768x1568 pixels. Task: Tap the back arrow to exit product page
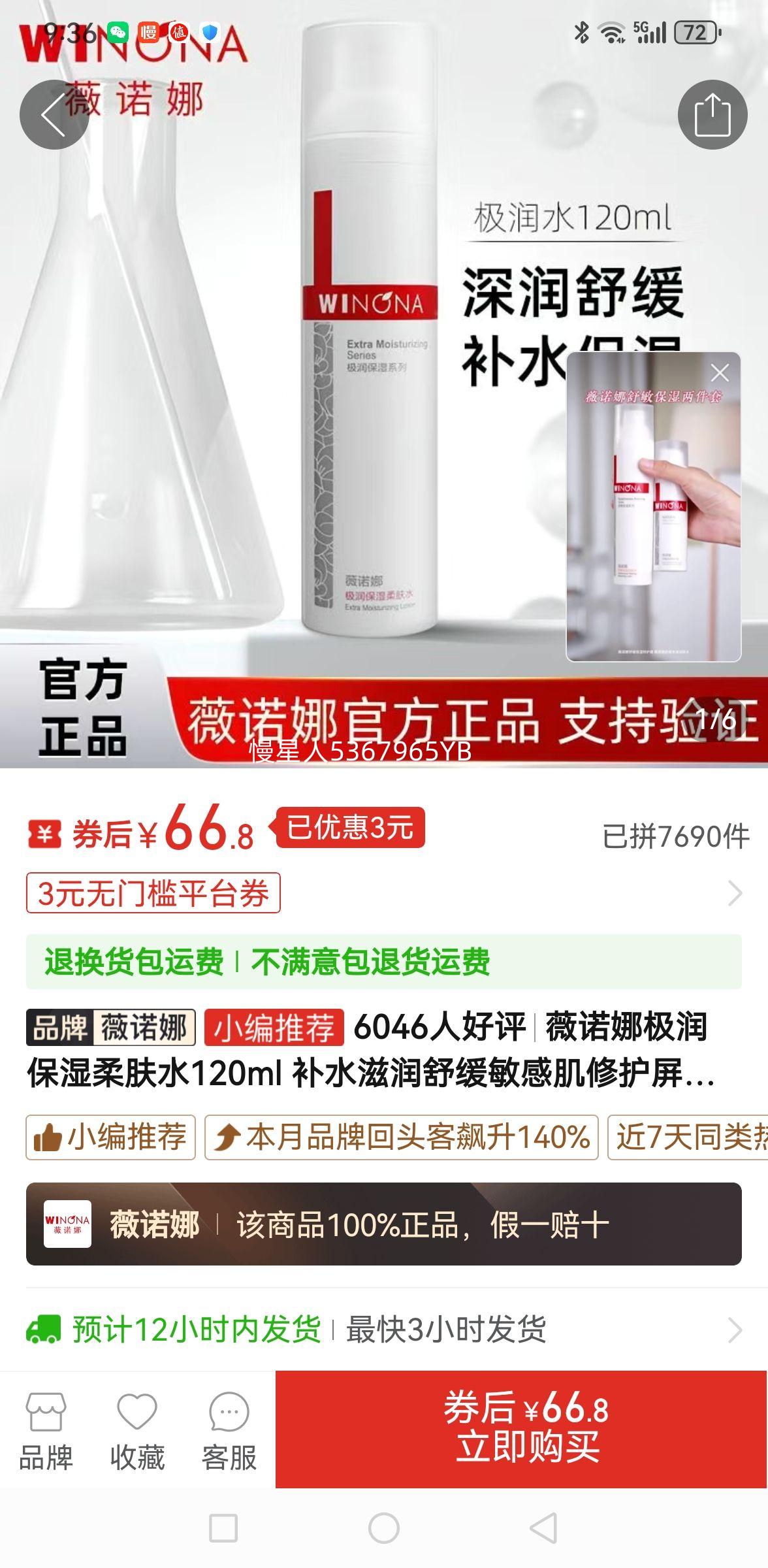(54, 114)
